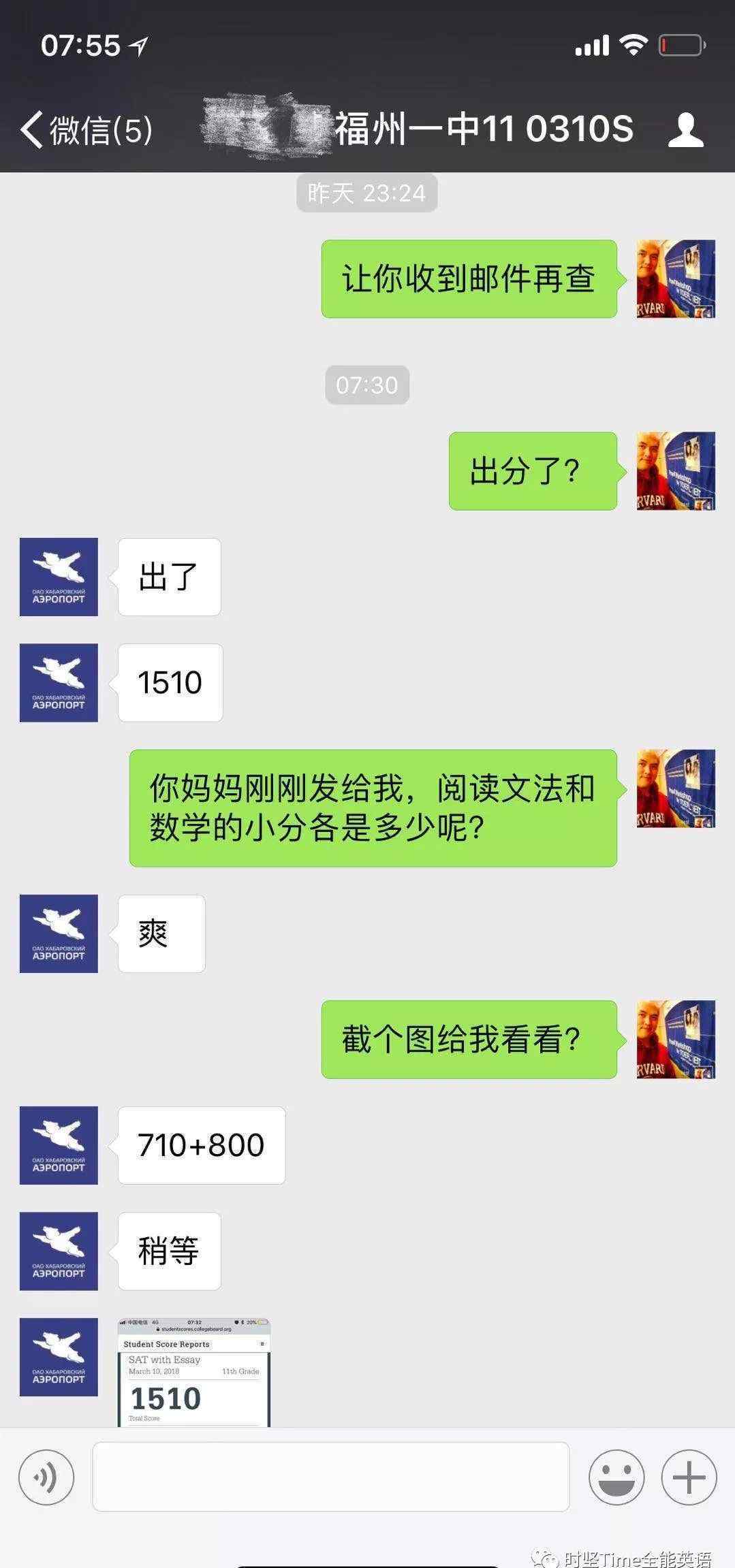
Task: Tap the message text field
Action: pyautogui.click(x=330, y=1476)
